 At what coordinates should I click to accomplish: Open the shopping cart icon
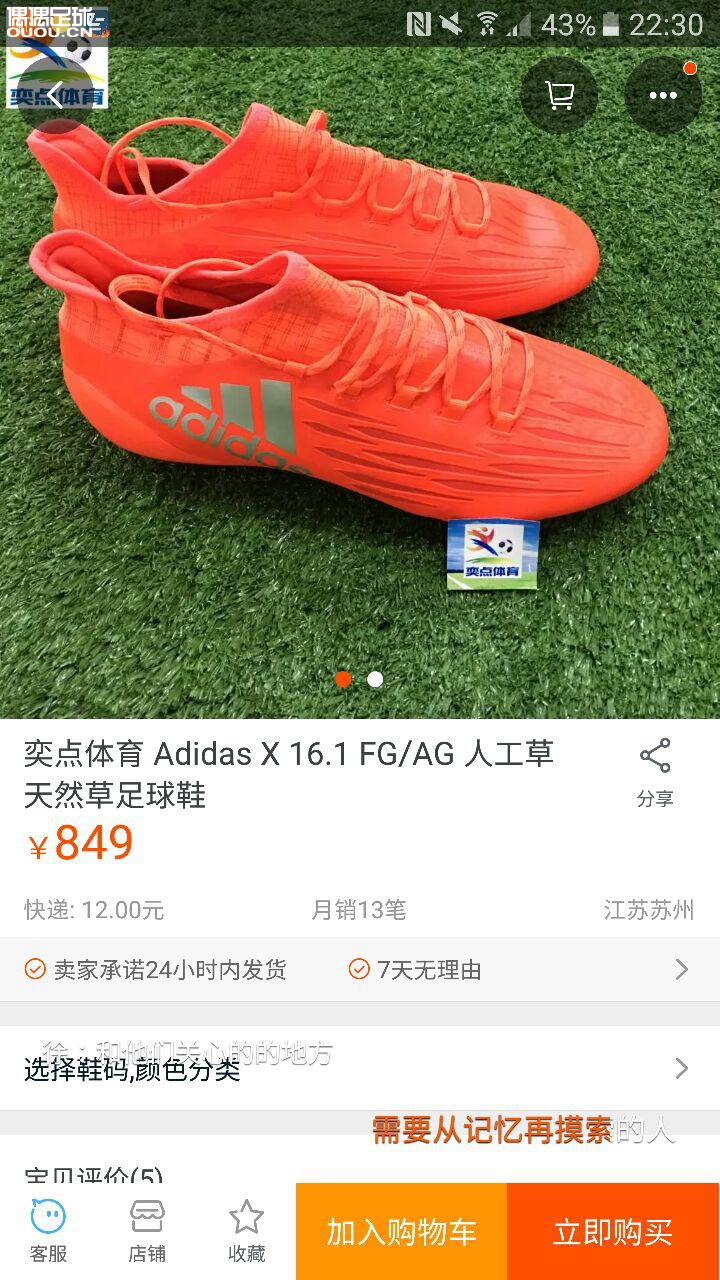click(x=559, y=96)
